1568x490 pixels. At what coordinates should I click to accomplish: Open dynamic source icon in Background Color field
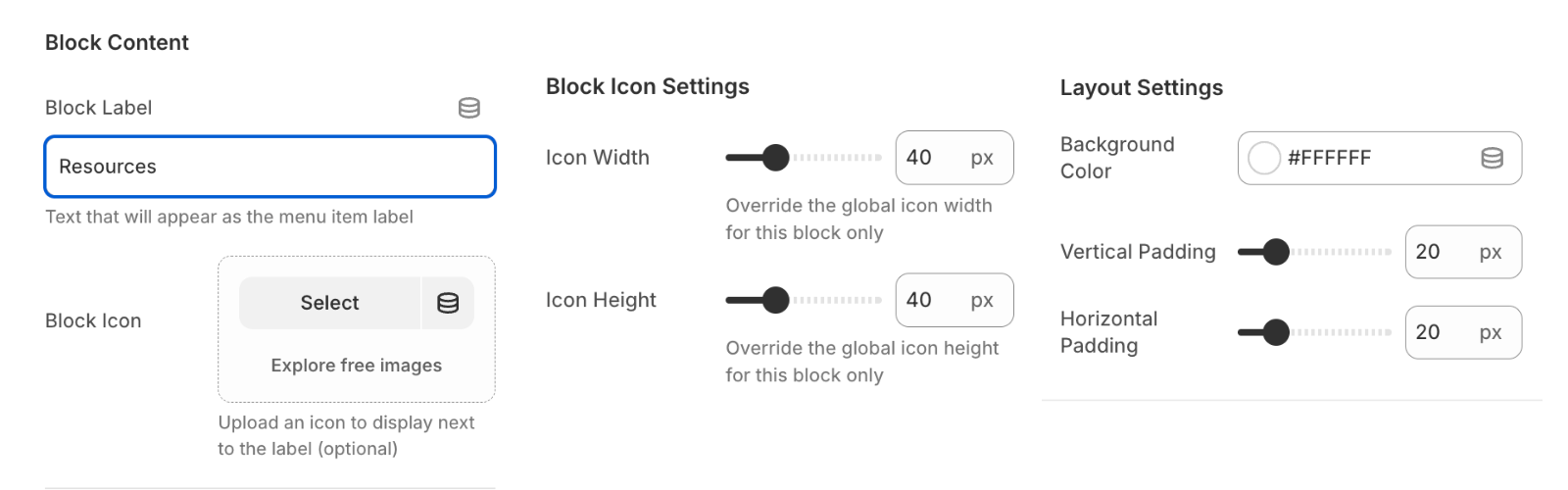pyautogui.click(x=1492, y=158)
